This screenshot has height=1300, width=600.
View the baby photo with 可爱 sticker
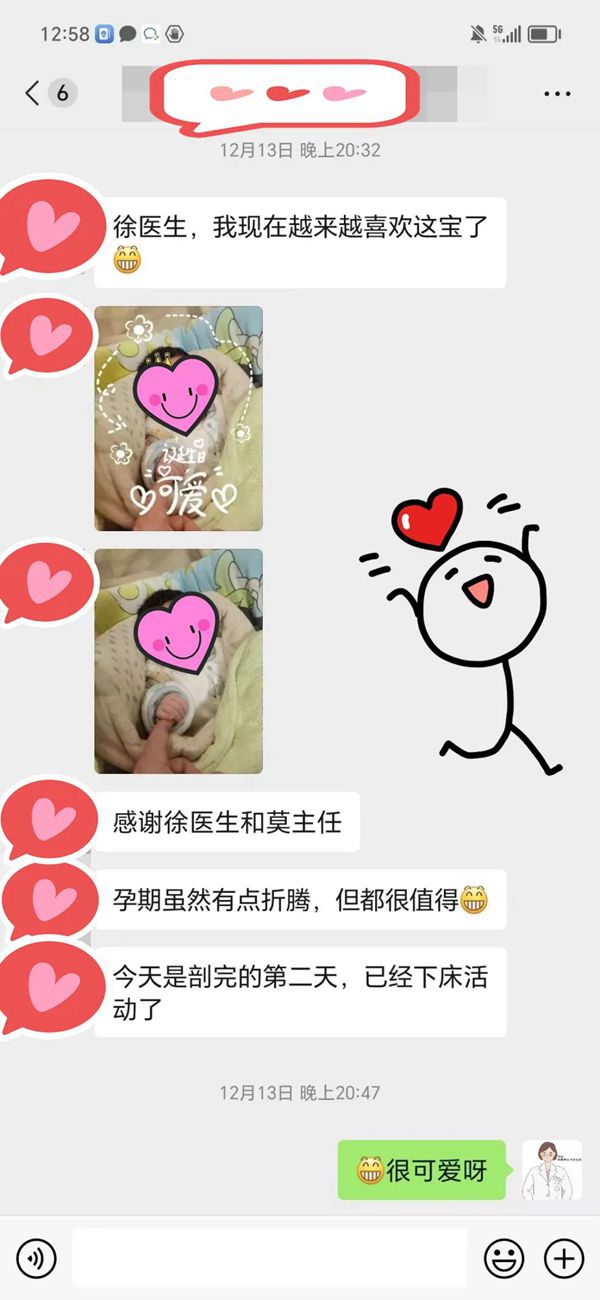pyautogui.click(x=179, y=418)
